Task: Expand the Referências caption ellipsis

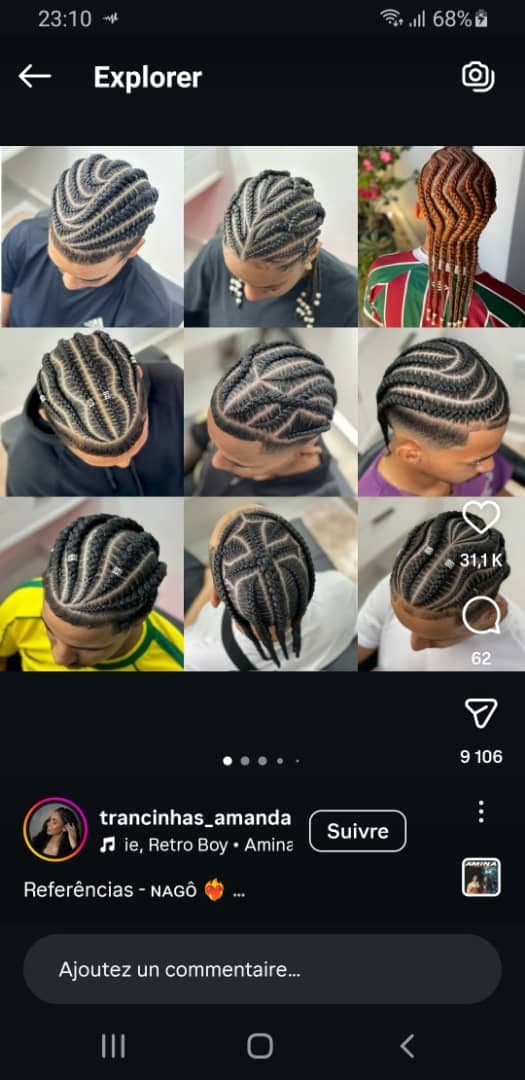Action: (239, 891)
